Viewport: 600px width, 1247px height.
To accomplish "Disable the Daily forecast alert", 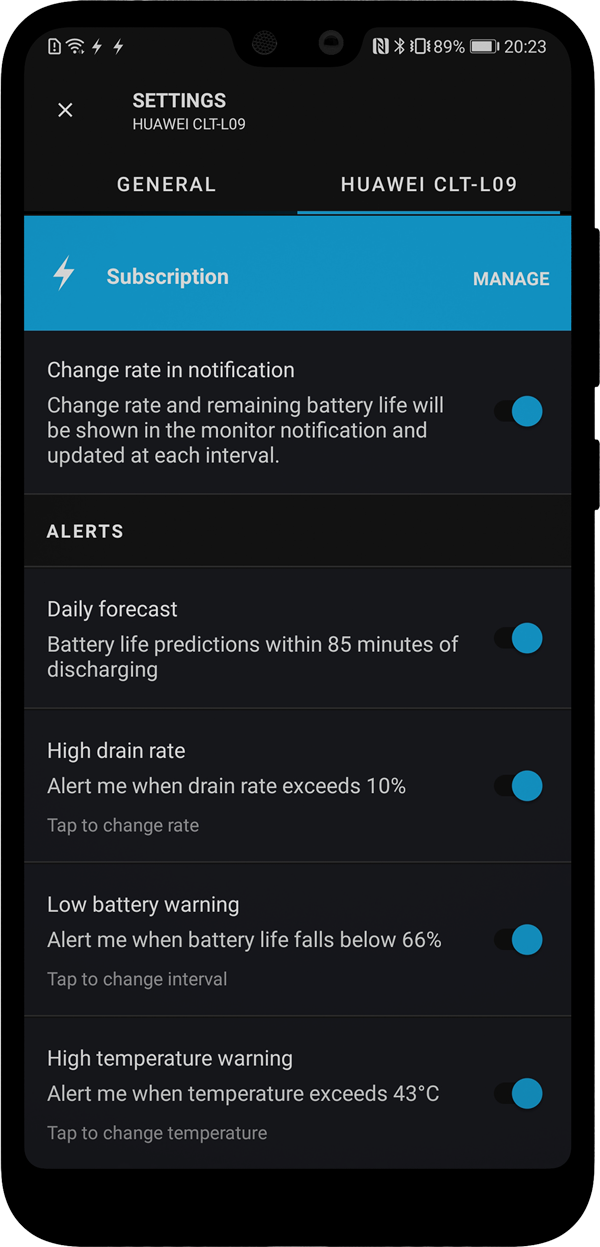I will pyautogui.click(x=519, y=638).
